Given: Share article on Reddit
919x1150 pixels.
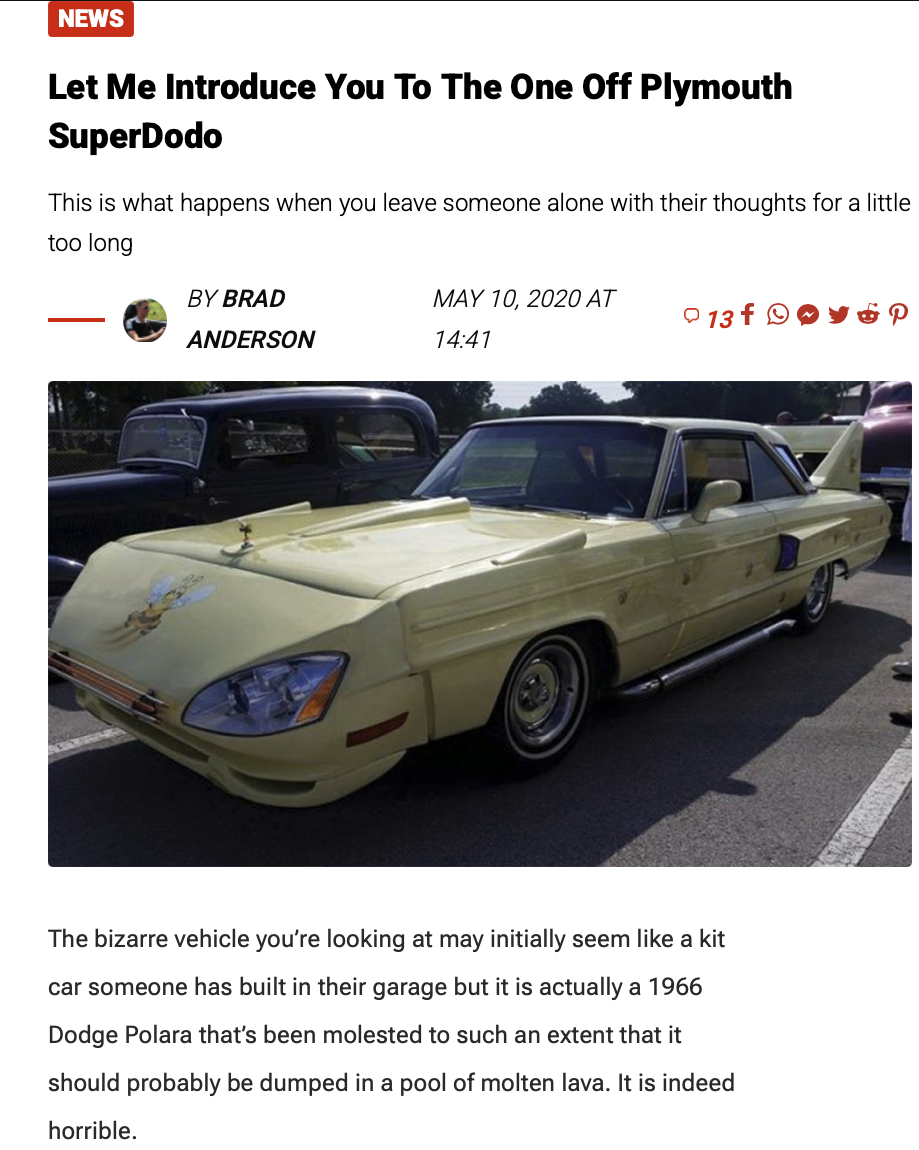Looking at the screenshot, I should pyautogui.click(x=868, y=315).
